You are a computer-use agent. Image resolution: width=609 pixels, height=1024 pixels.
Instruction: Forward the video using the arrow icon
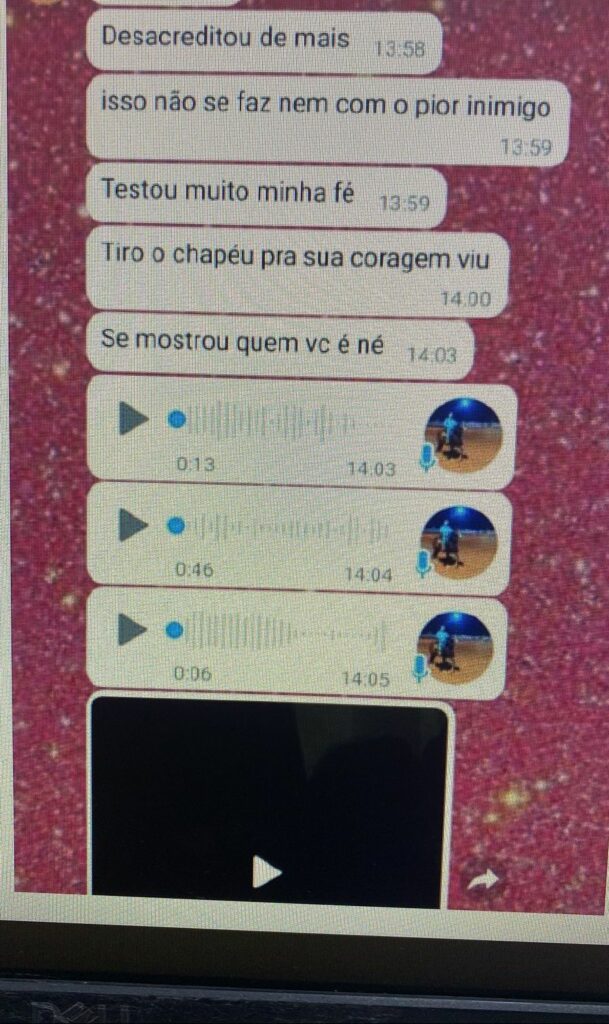coord(484,880)
